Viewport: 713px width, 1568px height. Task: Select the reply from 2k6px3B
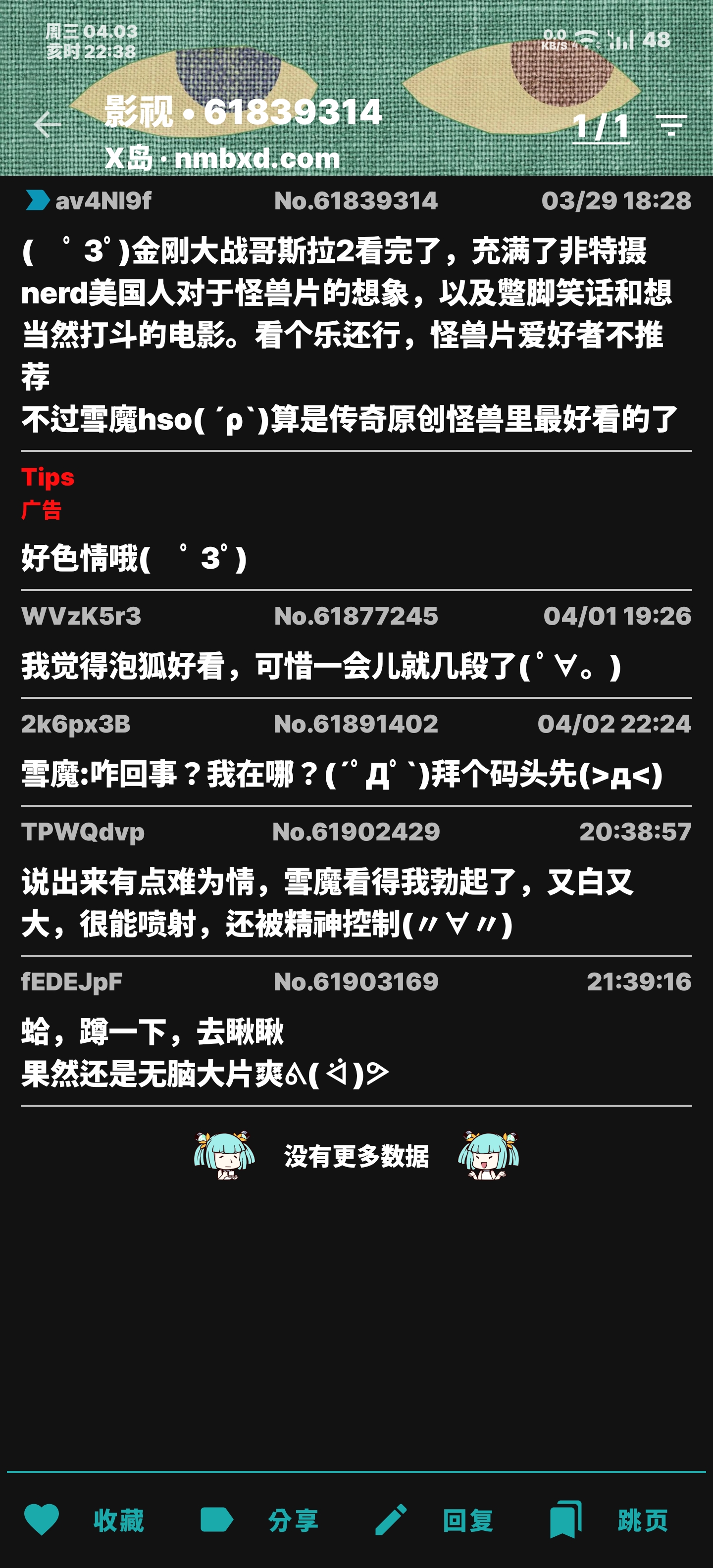[356, 752]
